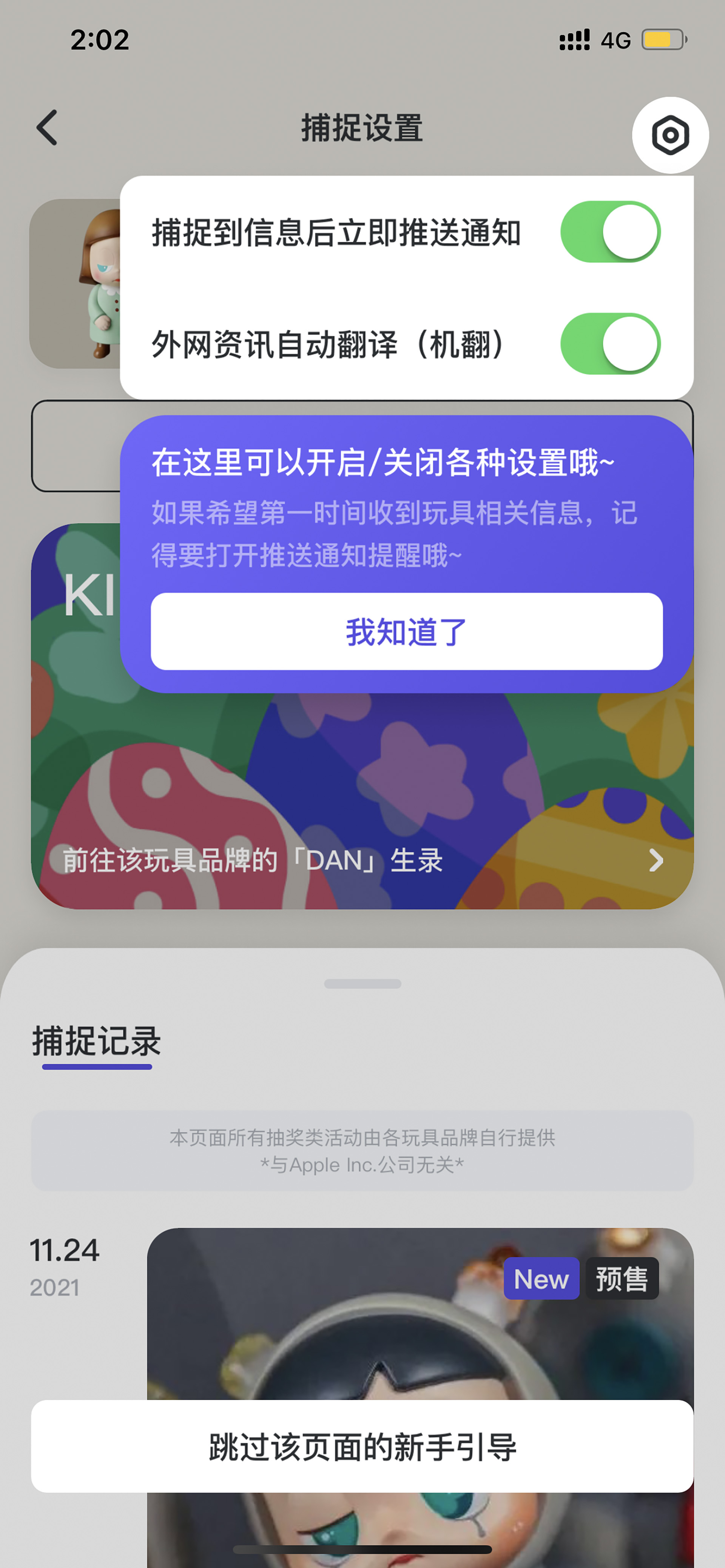Tap 我知道了 to dismiss the tip
The height and width of the screenshot is (1568, 725).
coord(406,631)
